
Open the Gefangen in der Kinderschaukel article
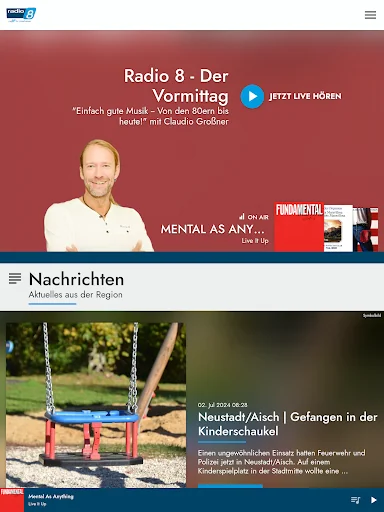click(x=288, y=424)
